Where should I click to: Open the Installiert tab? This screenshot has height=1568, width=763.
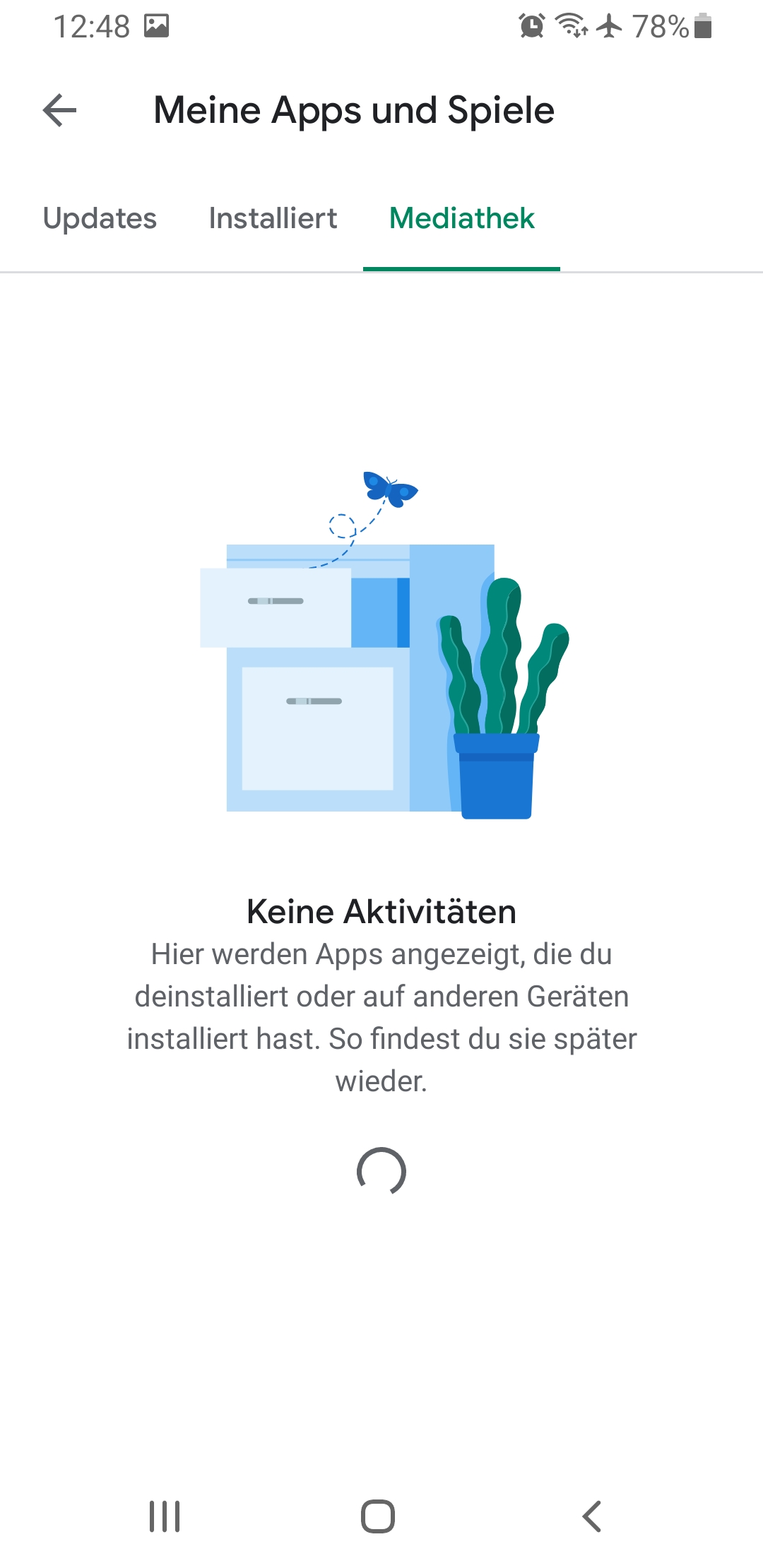(273, 218)
